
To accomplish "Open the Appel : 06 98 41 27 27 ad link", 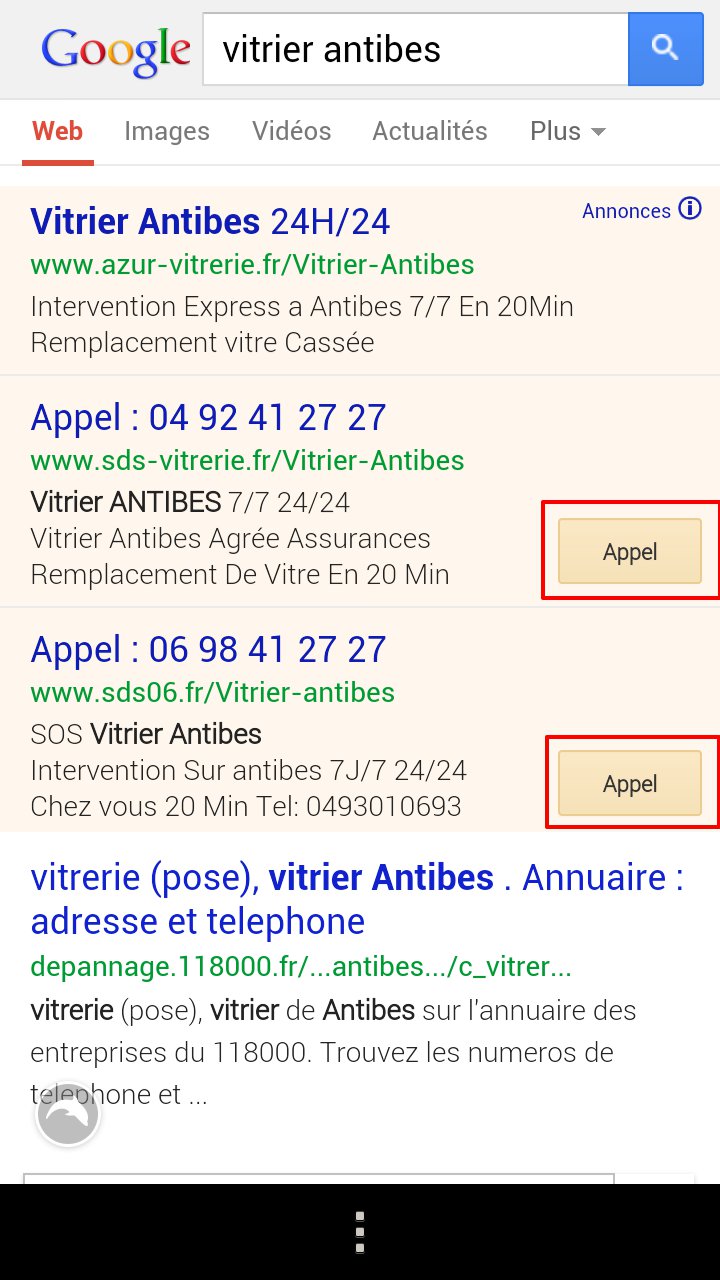I will [208, 649].
